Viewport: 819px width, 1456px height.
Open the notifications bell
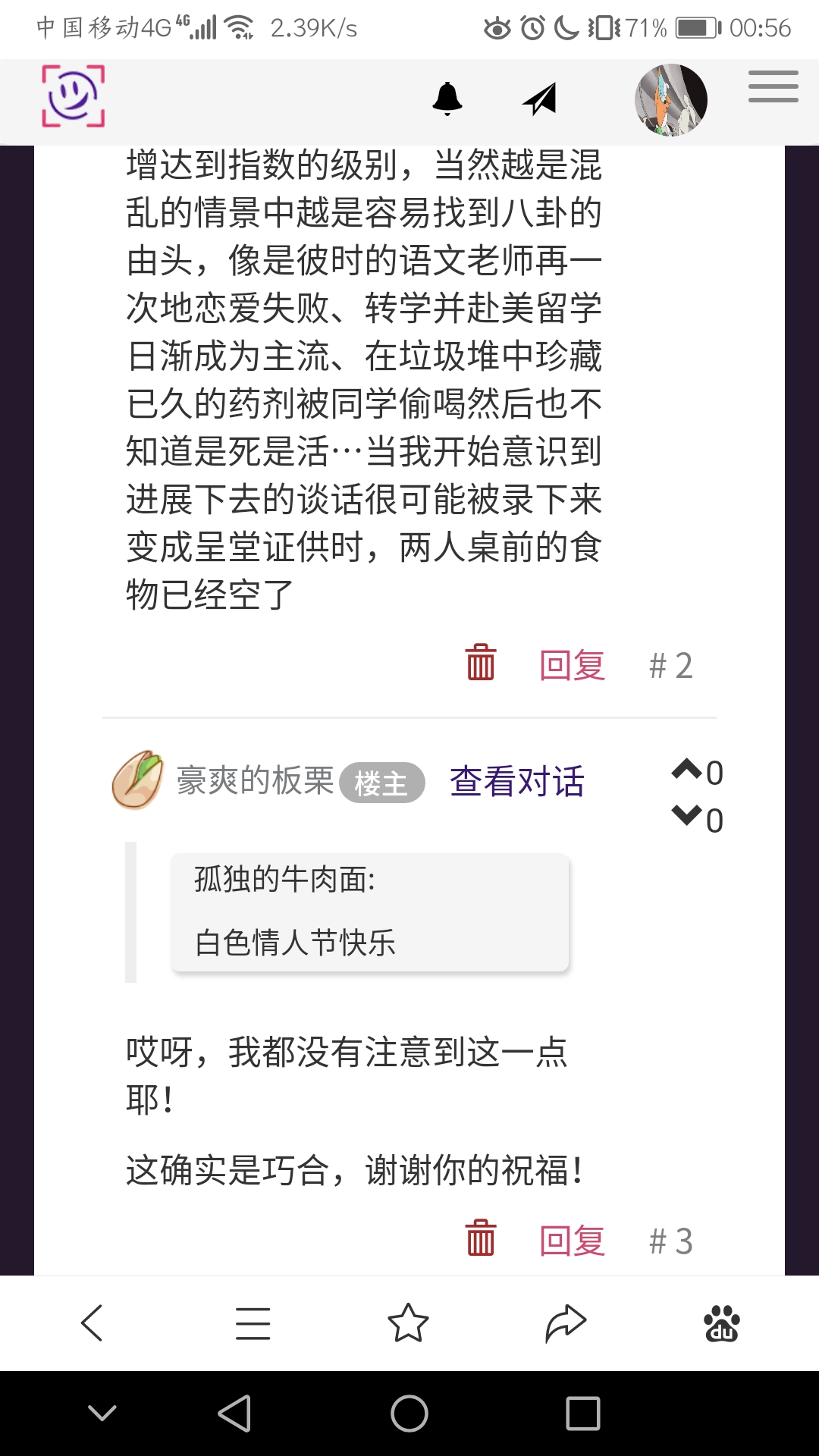point(447,99)
